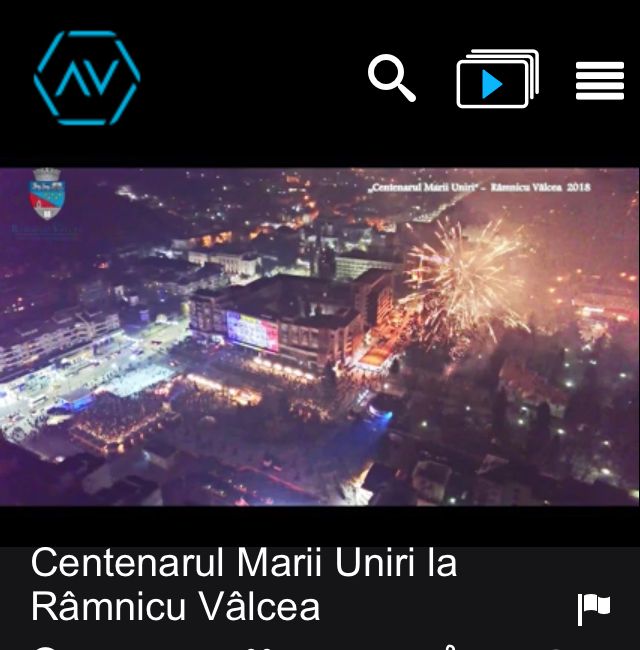Screen dimensions: 640x650
Task: Play the Centenarul Marii Uniri video
Action: click(x=320, y=337)
